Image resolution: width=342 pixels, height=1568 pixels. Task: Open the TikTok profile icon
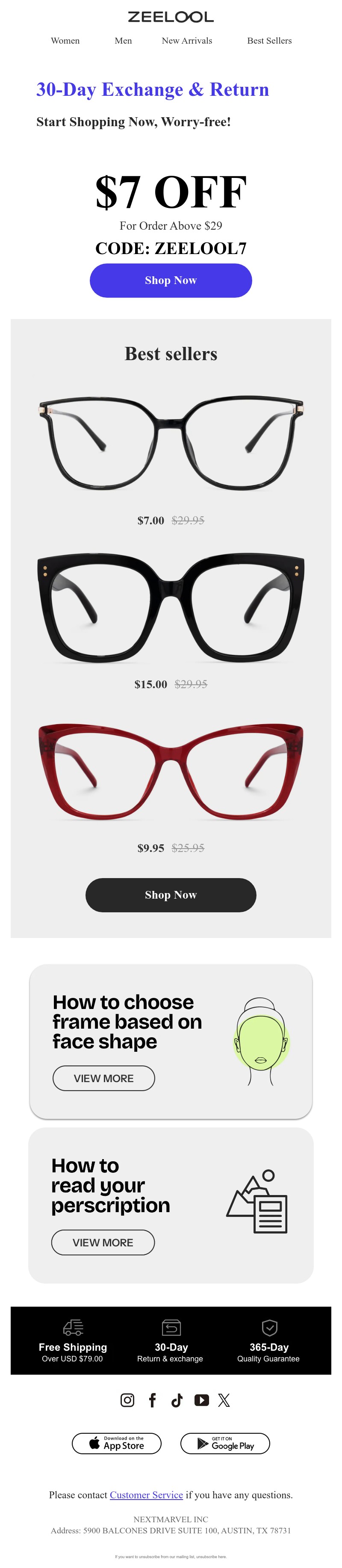coord(177,1400)
